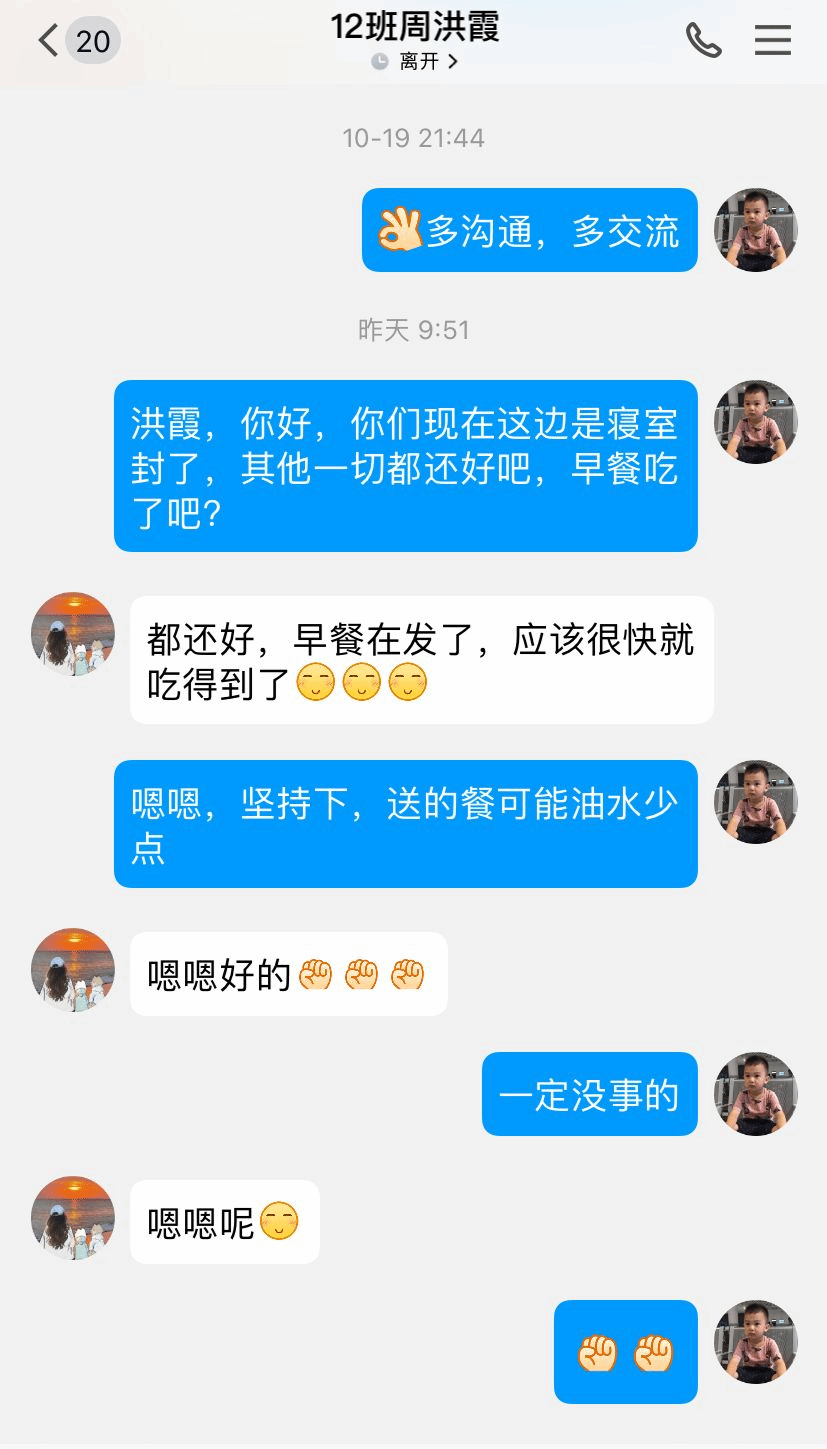This screenshot has height=1449, width=827.
Task: Open the 离开 status details
Action: click(x=416, y=62)
